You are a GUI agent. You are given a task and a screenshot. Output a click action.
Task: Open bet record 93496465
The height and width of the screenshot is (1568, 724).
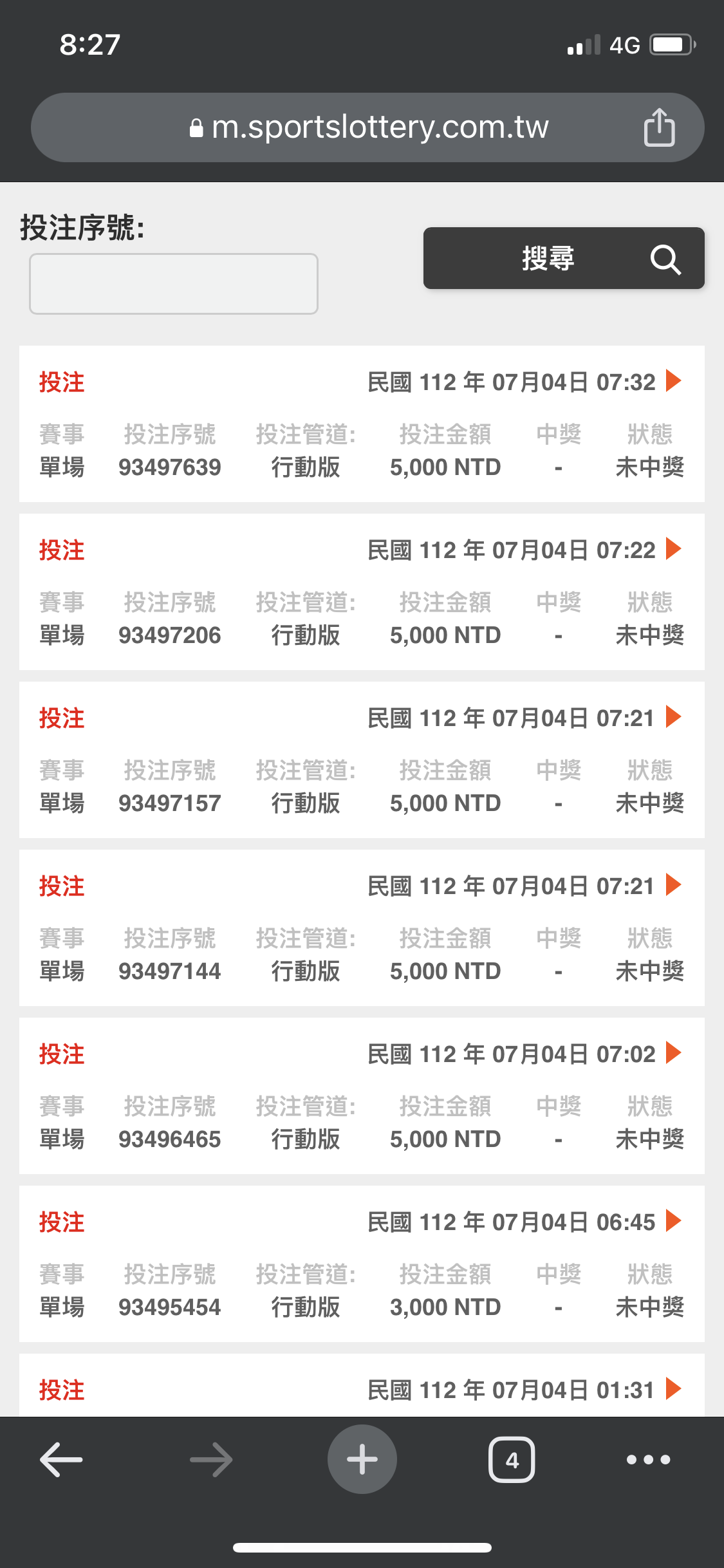(x=362, y=1096)
